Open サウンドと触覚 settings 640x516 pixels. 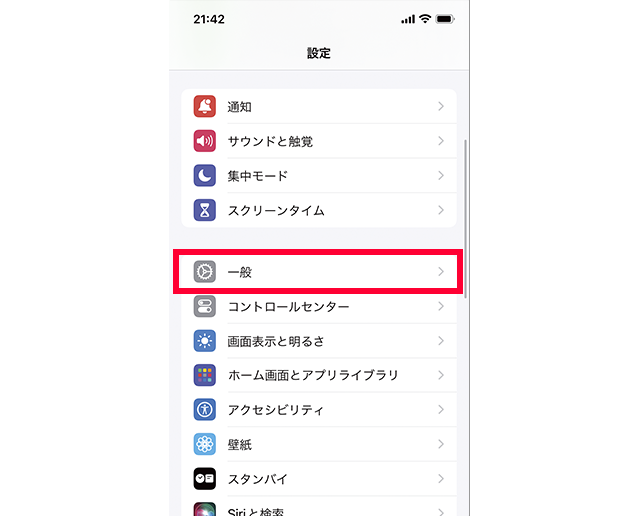tap(318, 141)
